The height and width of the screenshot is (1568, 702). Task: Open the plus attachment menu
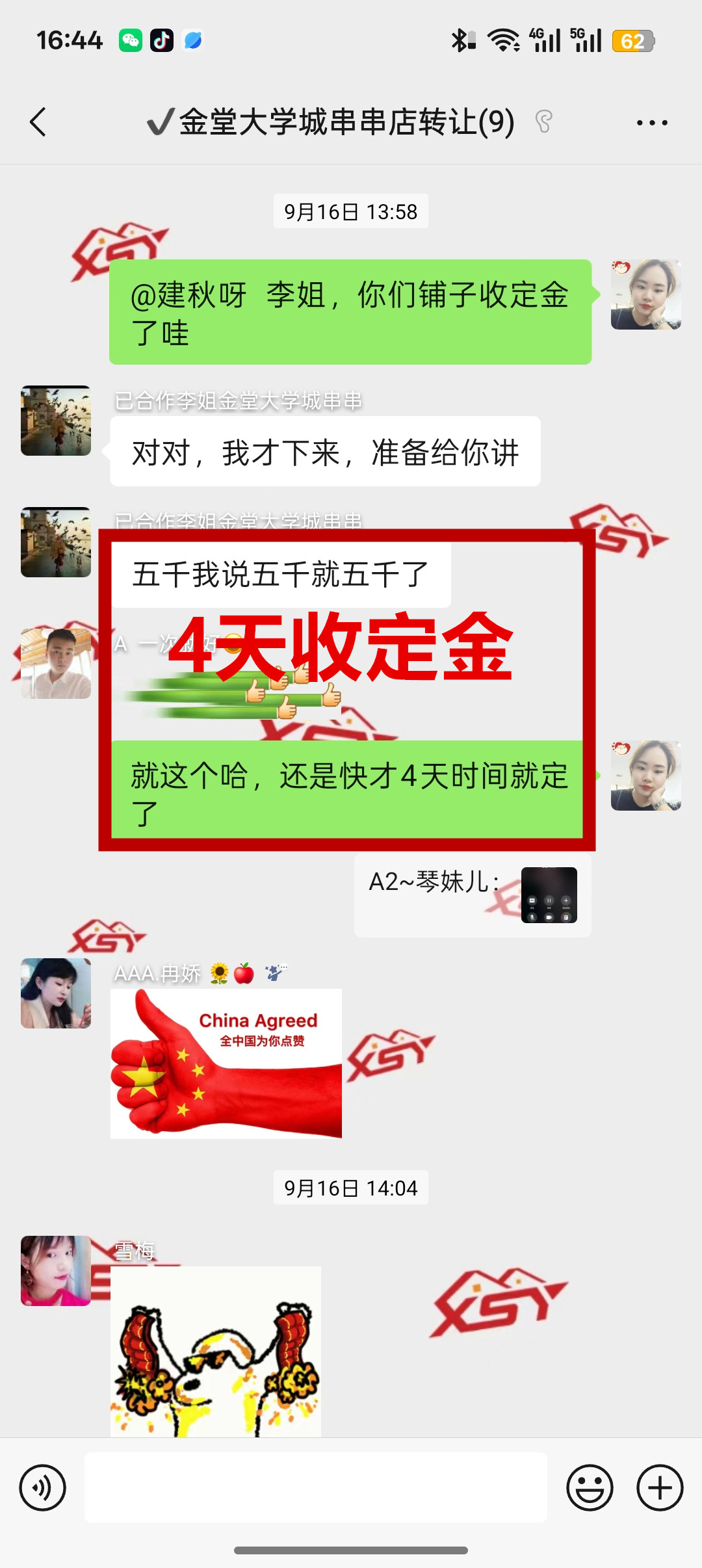[660, 1487]
